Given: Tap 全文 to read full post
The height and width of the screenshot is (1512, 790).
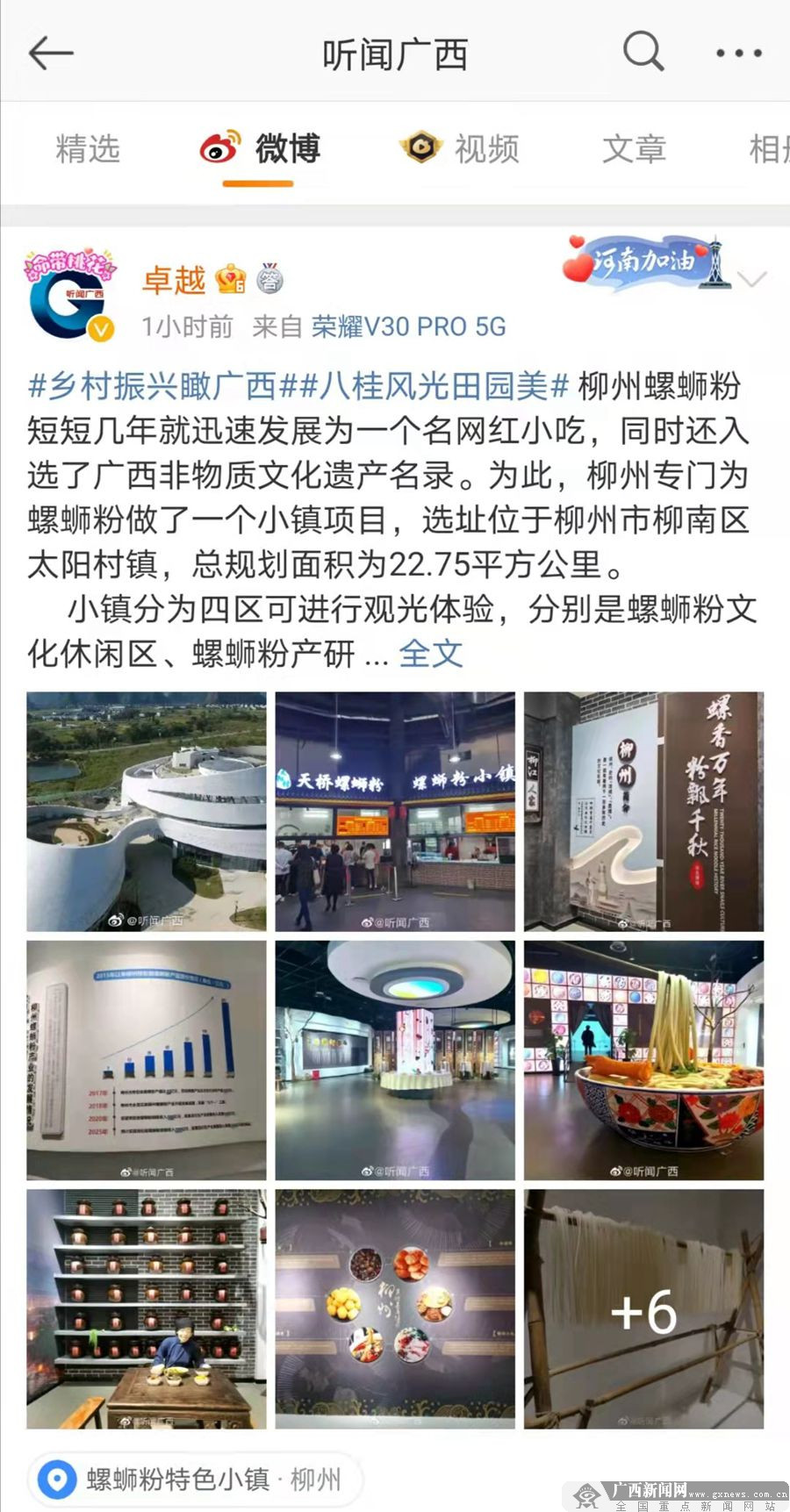Looking at the screenshot, I should tap(430, 653).
